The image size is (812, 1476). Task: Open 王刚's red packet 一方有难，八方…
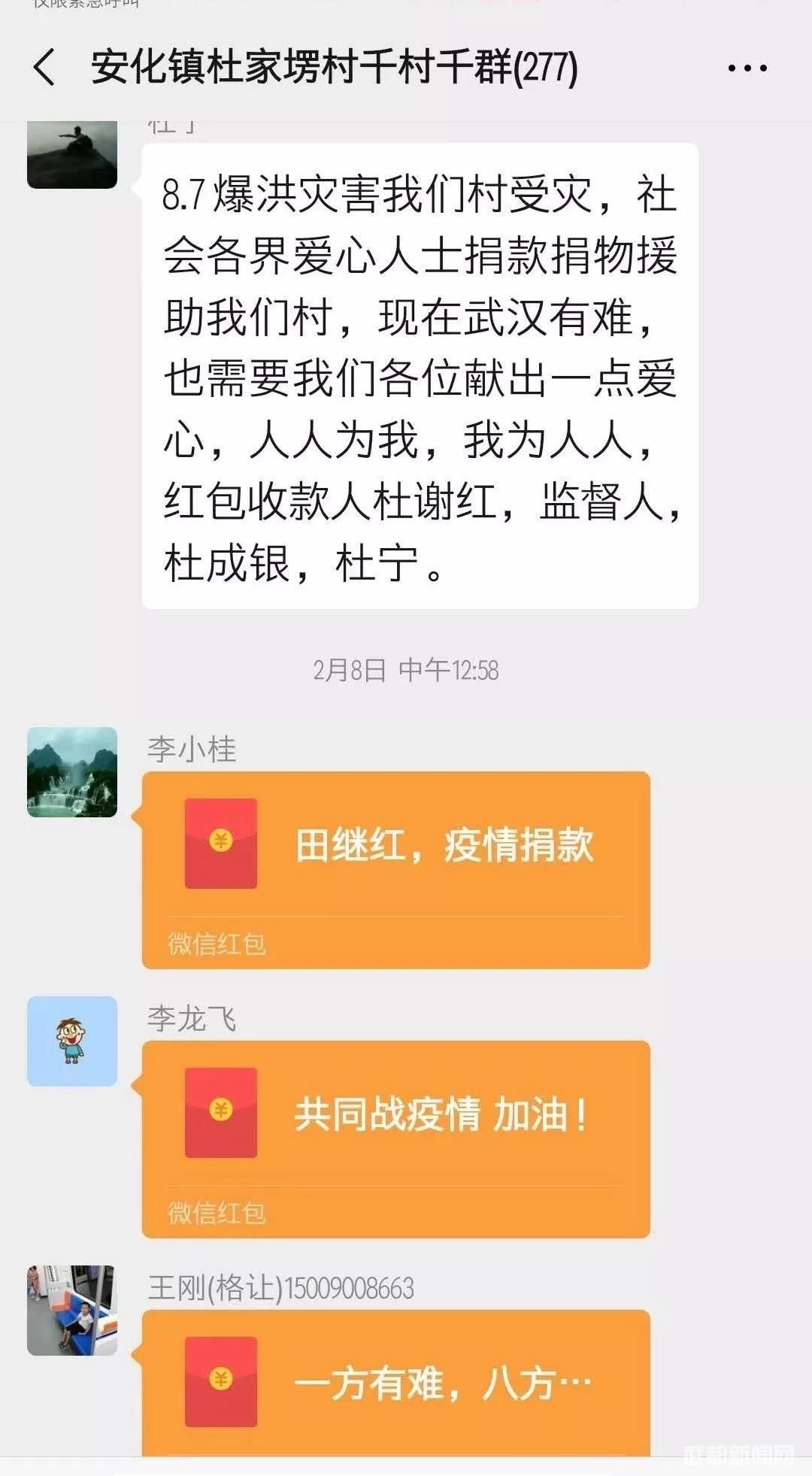coord(395,1382)
